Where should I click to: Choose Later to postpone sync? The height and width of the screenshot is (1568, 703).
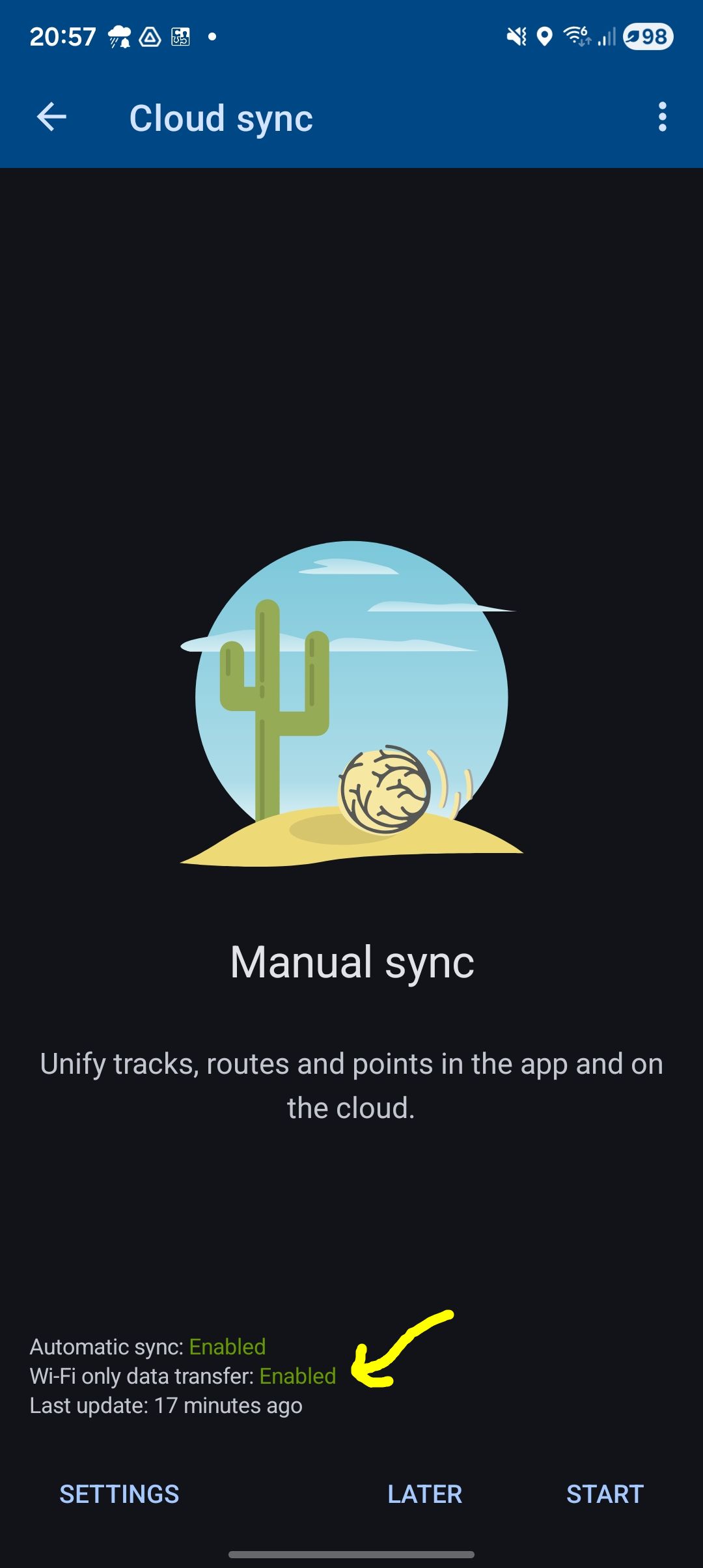point(424,1494)
